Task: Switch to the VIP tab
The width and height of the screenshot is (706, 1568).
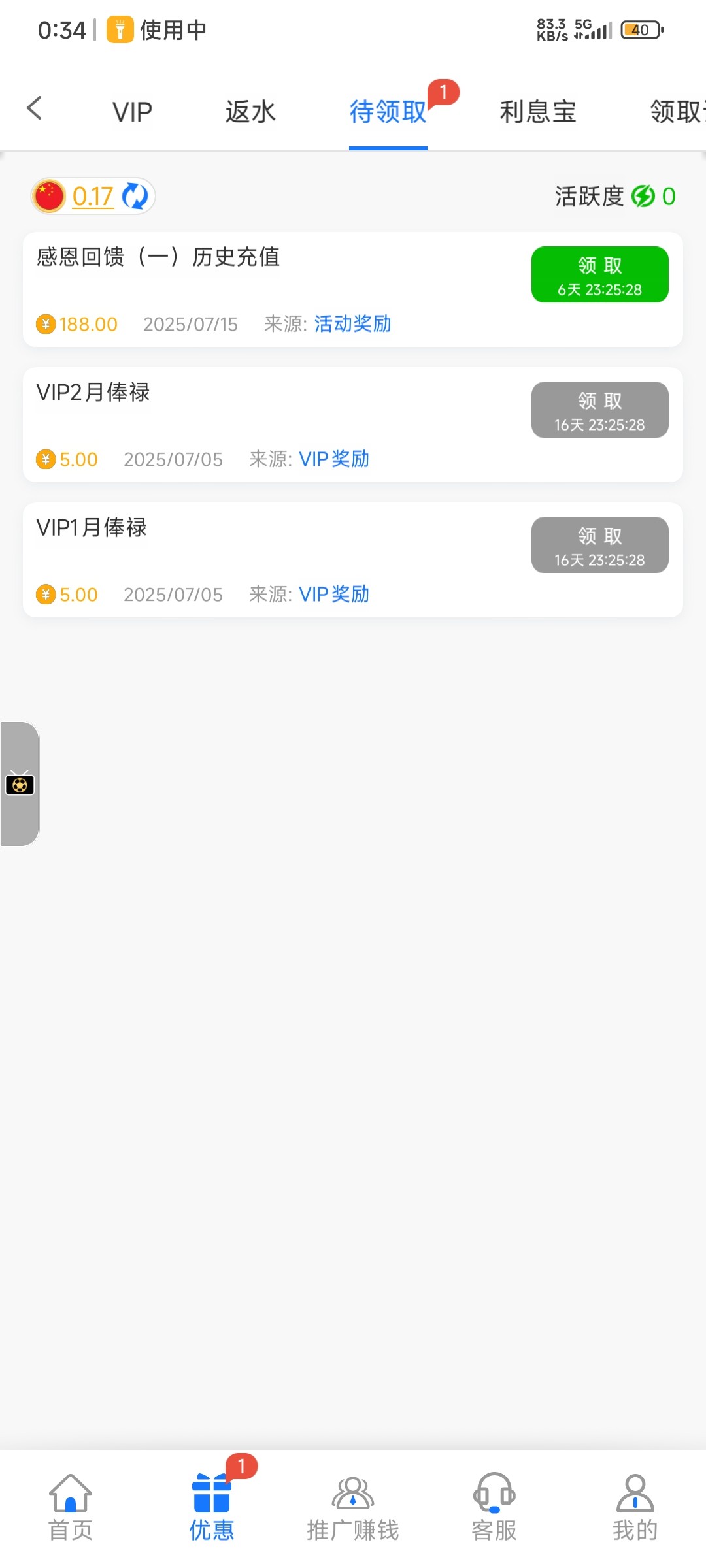Action: pyautogui.click(x=132, y=112)
